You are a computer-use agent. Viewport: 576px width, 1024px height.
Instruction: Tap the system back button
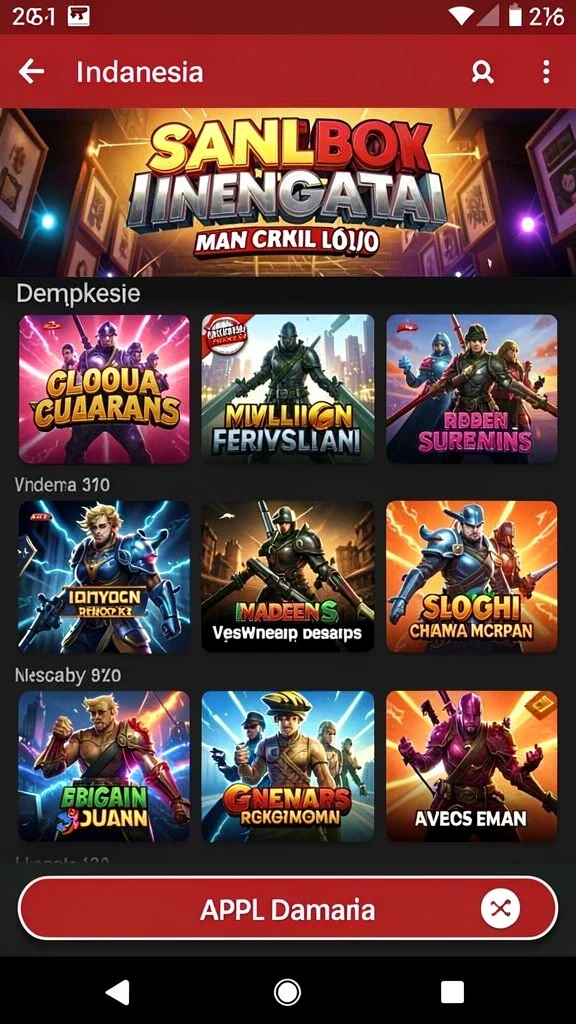click(118, 991)
